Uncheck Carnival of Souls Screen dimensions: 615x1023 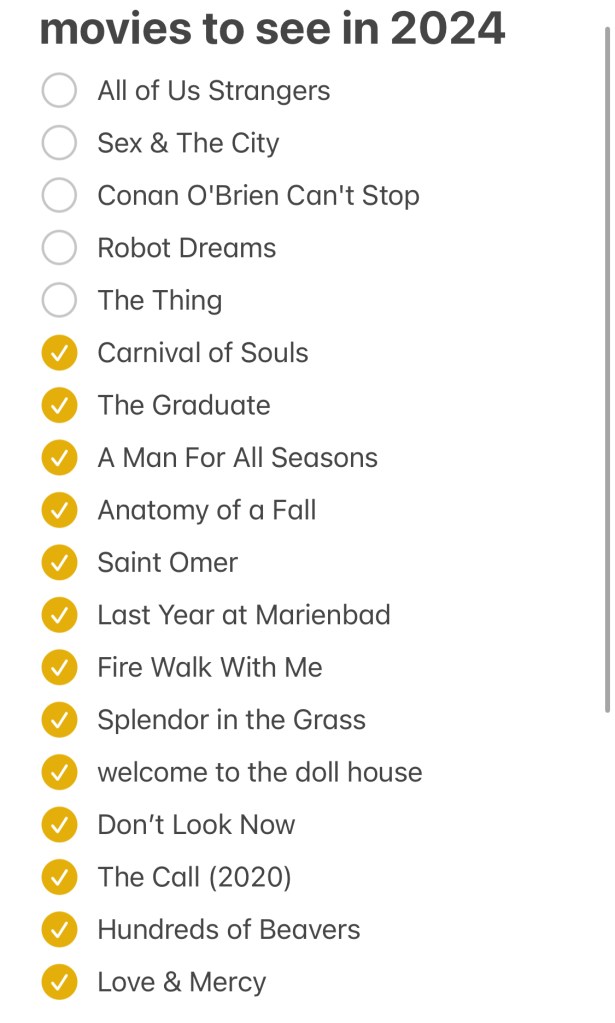click(59, 353)
